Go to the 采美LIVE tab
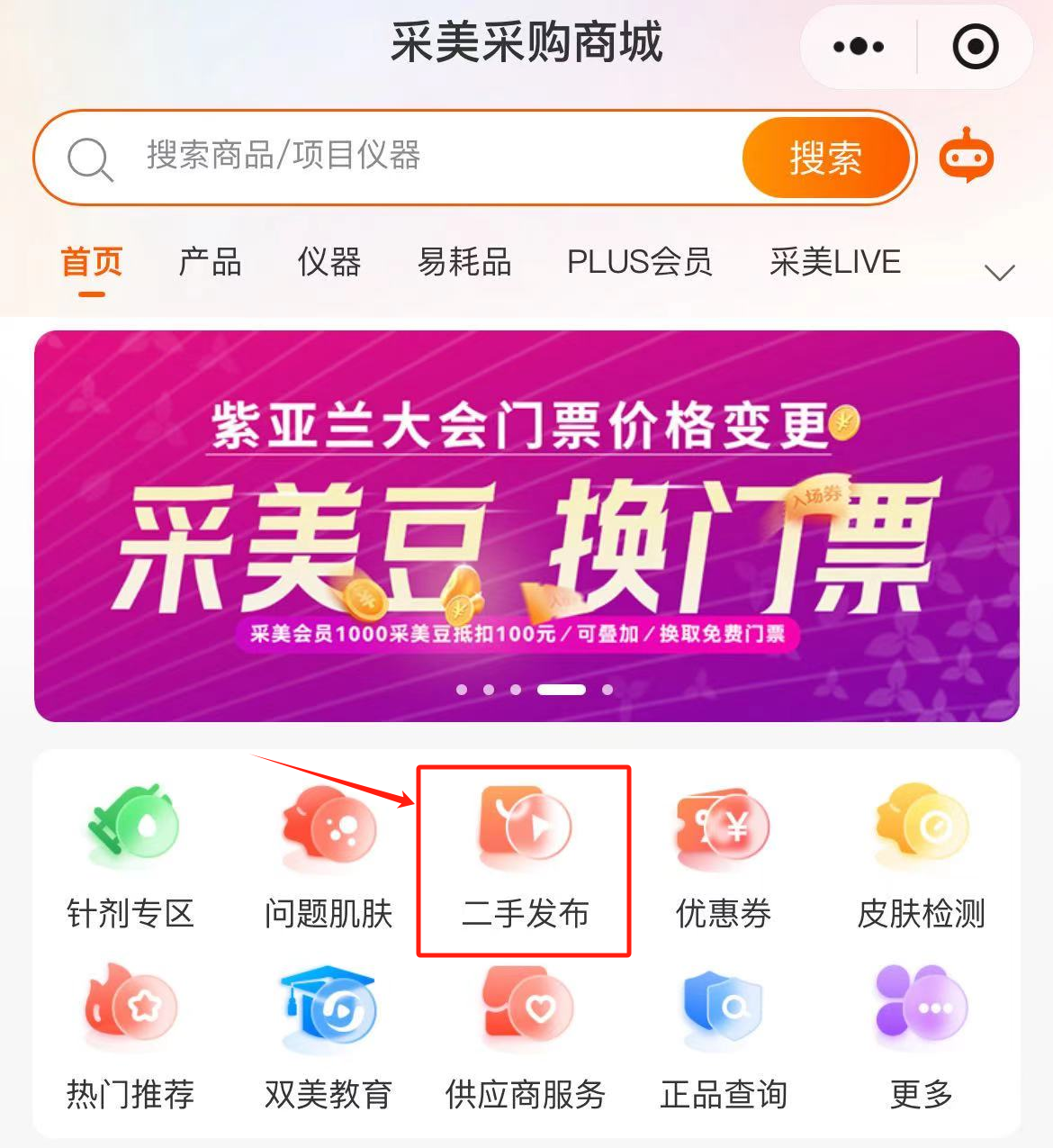 [834, 262]
